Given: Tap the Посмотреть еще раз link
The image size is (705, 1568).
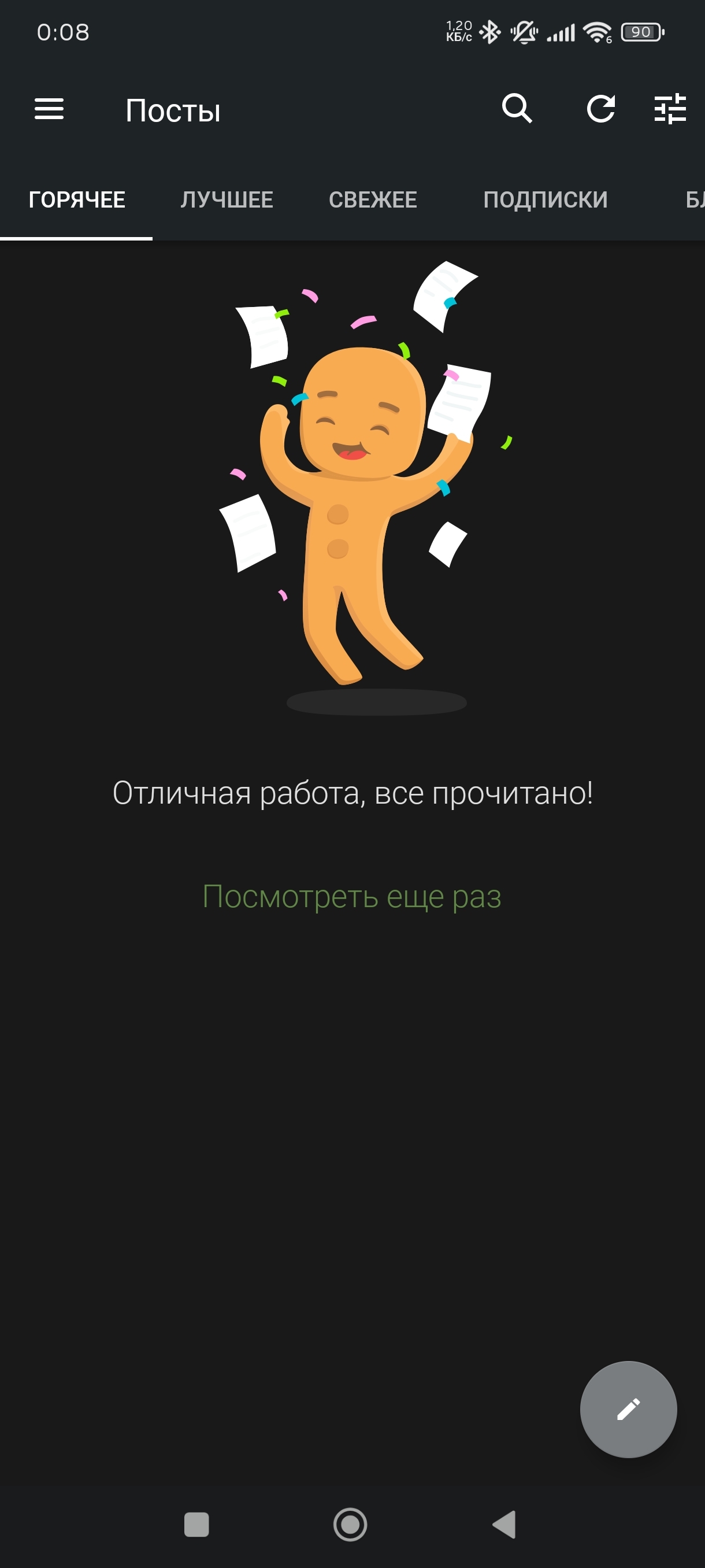Looking at the screenshot, I should pyautogui.click(x=351, y=897).
